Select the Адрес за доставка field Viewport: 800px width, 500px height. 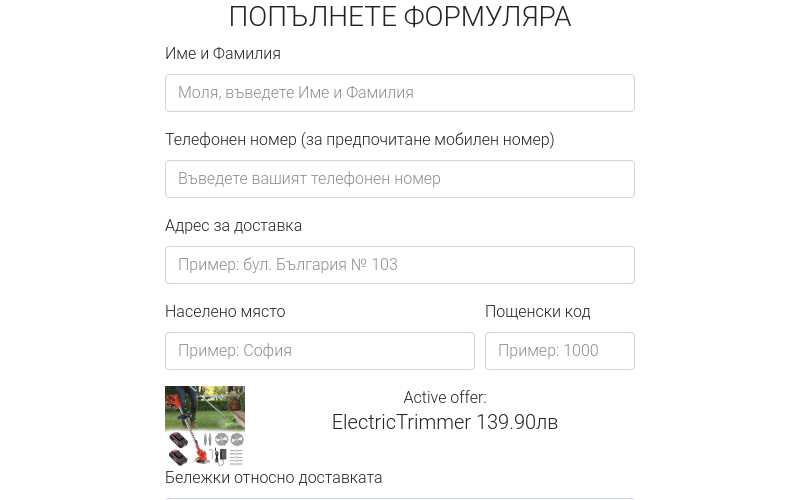[399, 265]
